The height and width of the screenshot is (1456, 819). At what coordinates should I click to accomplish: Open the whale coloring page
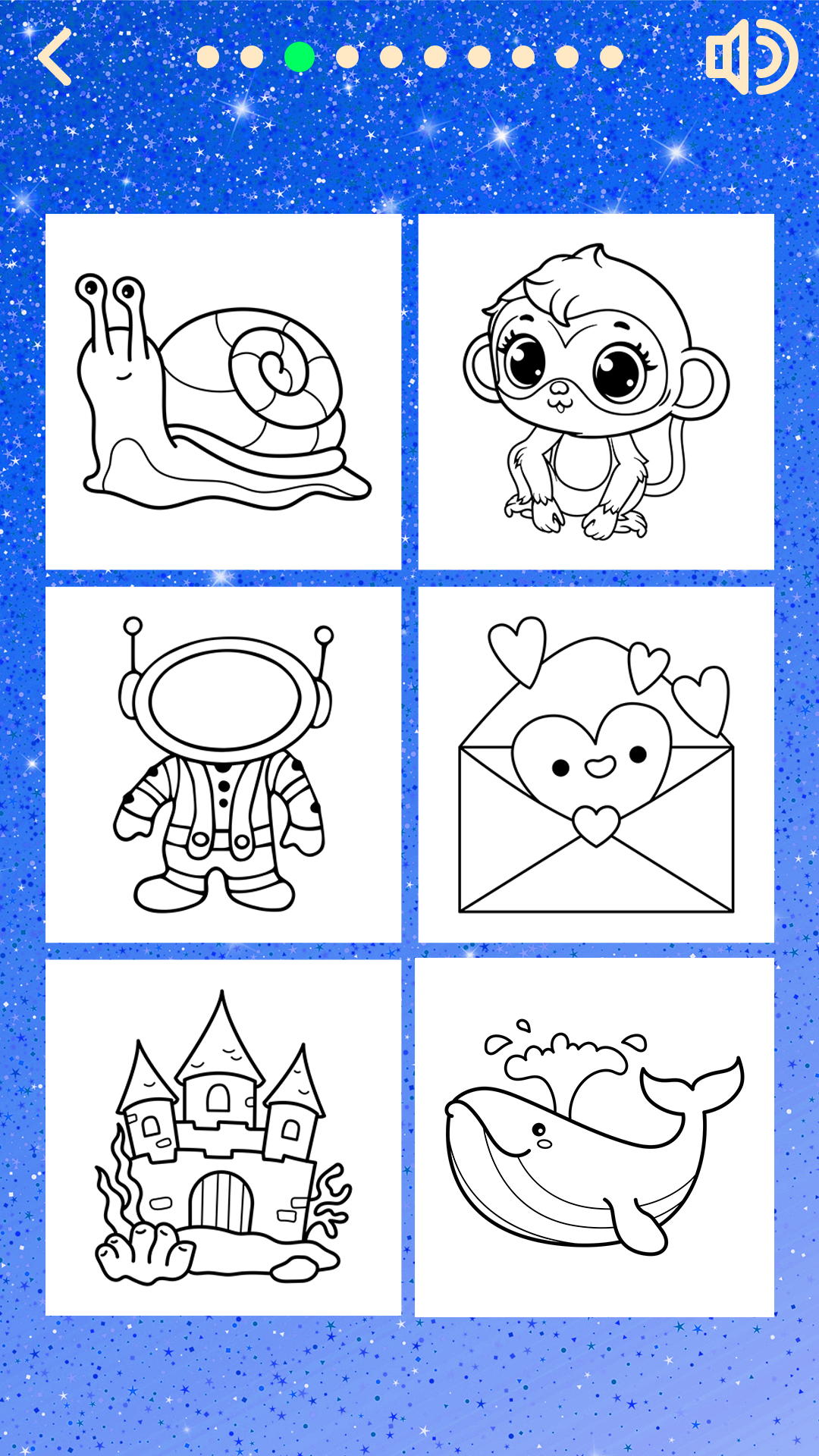[x=595, y=1137]
